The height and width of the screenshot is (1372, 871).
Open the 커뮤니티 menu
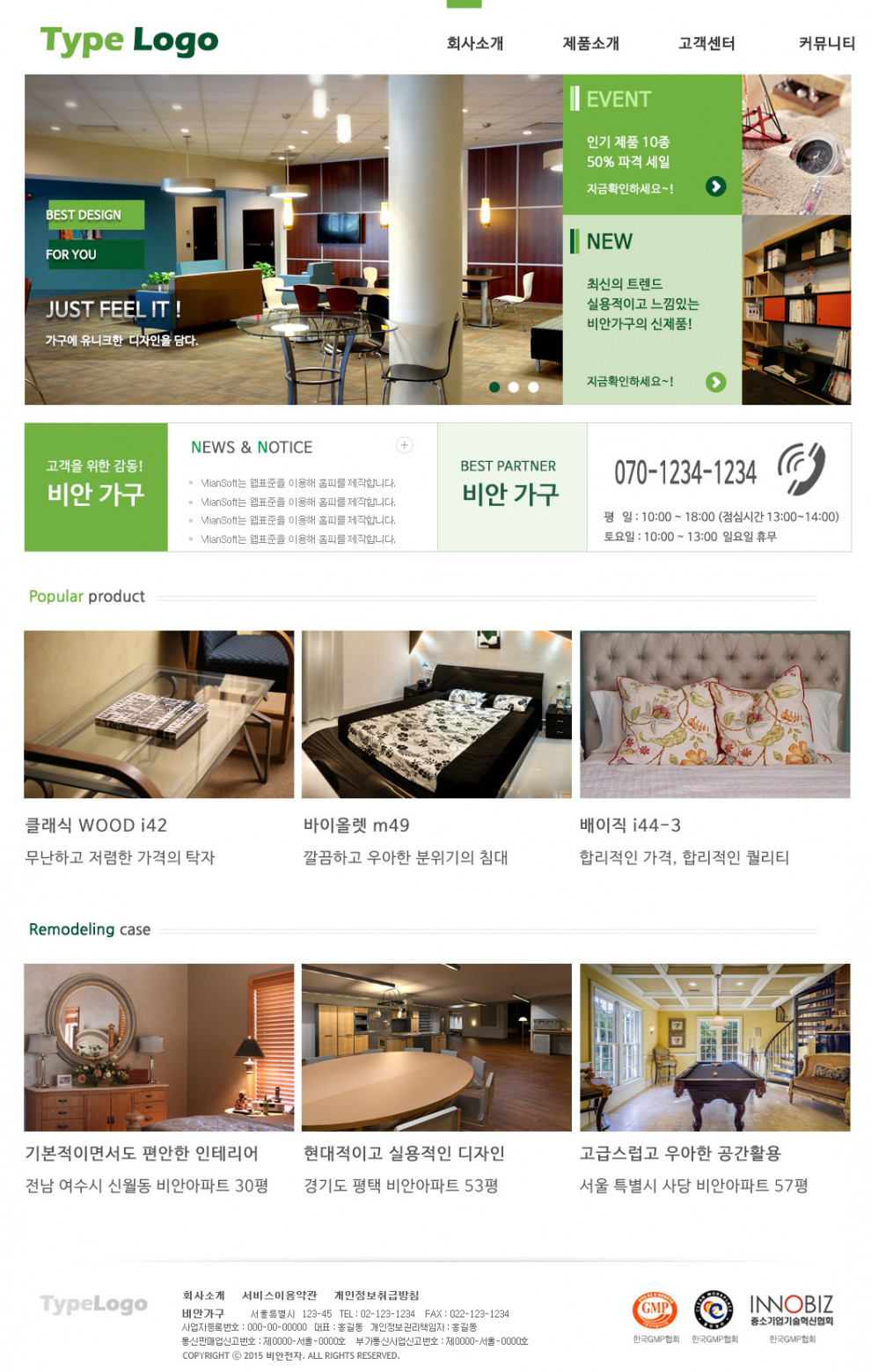coord(826,43)
